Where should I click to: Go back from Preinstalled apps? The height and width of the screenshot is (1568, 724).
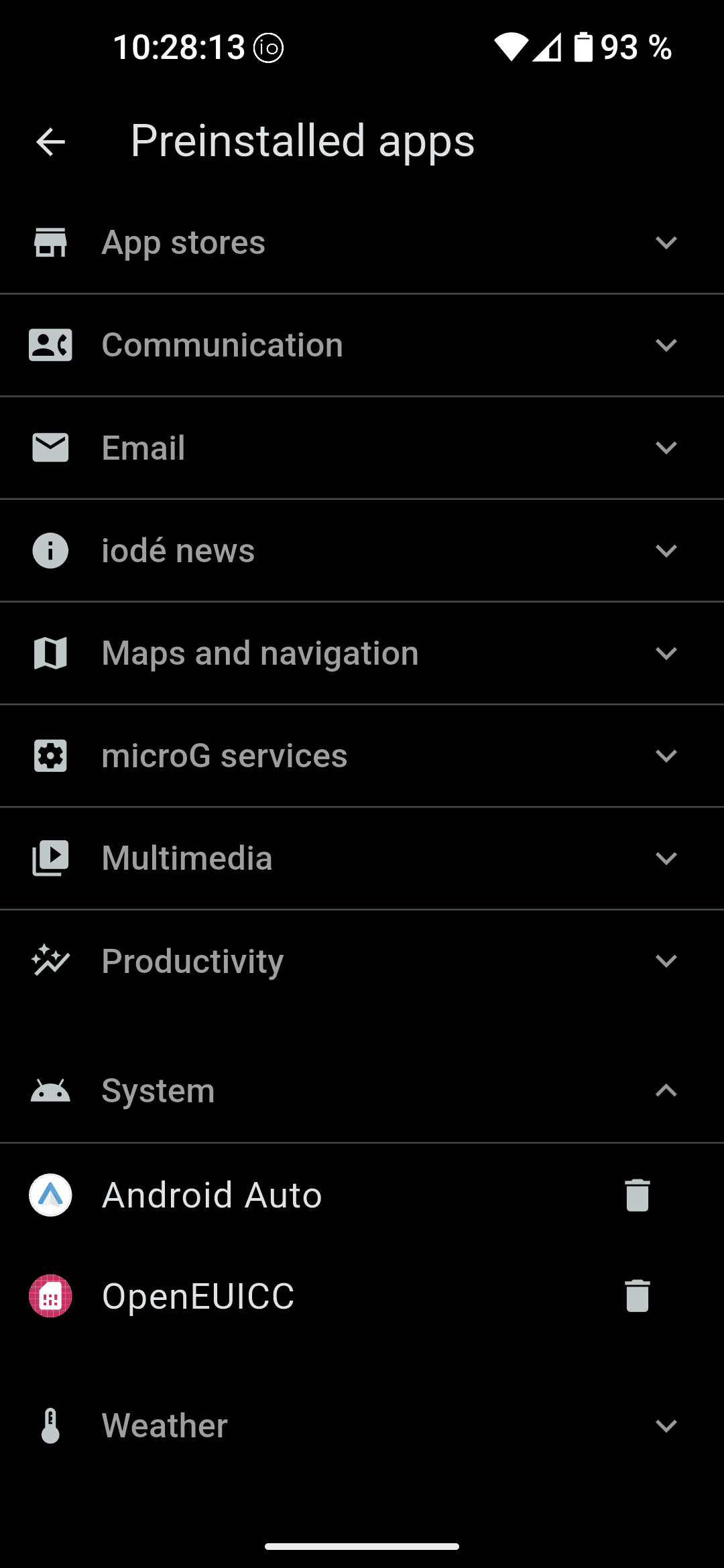click(x=50, y=142)
